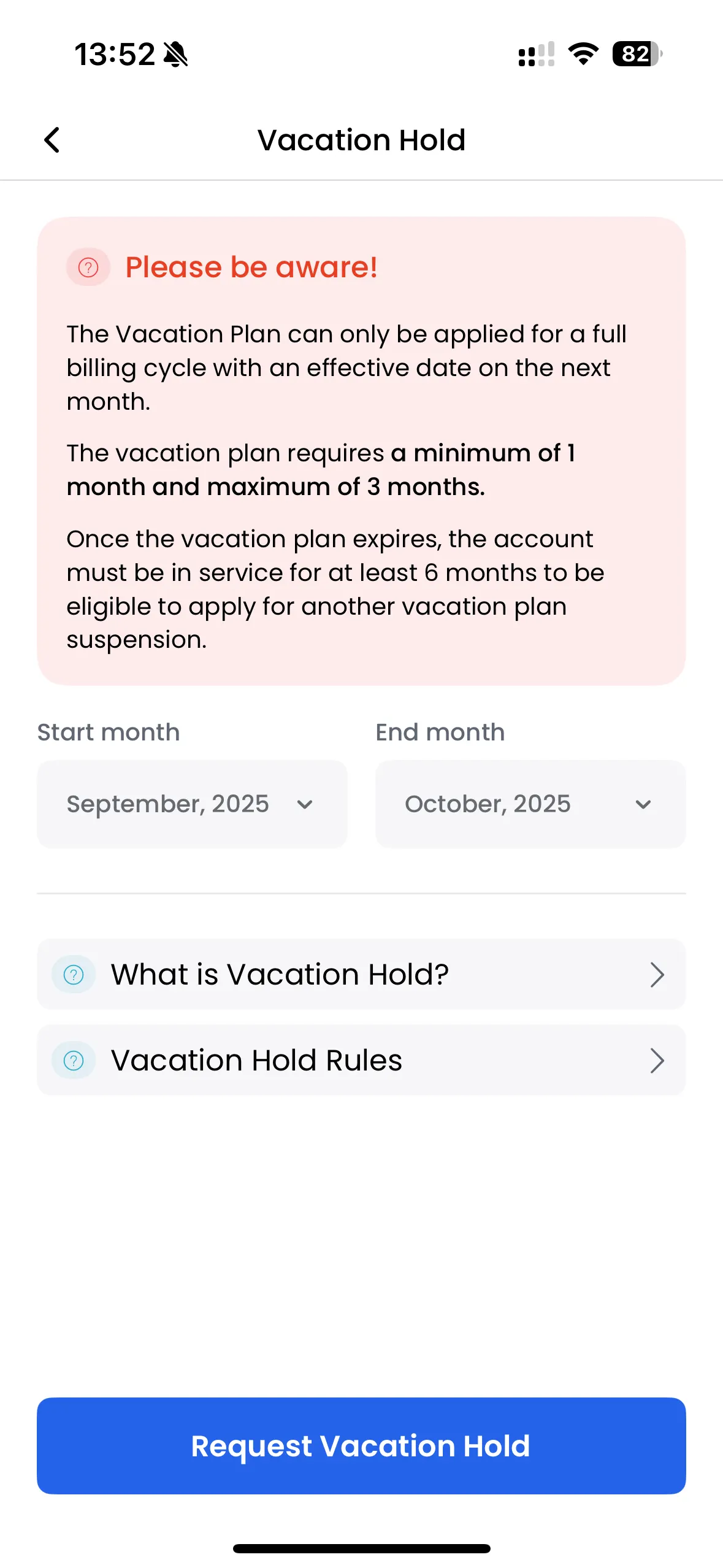Tap Request Vacation Hold button
The image size is (723, 1568).
point(361,1445)
